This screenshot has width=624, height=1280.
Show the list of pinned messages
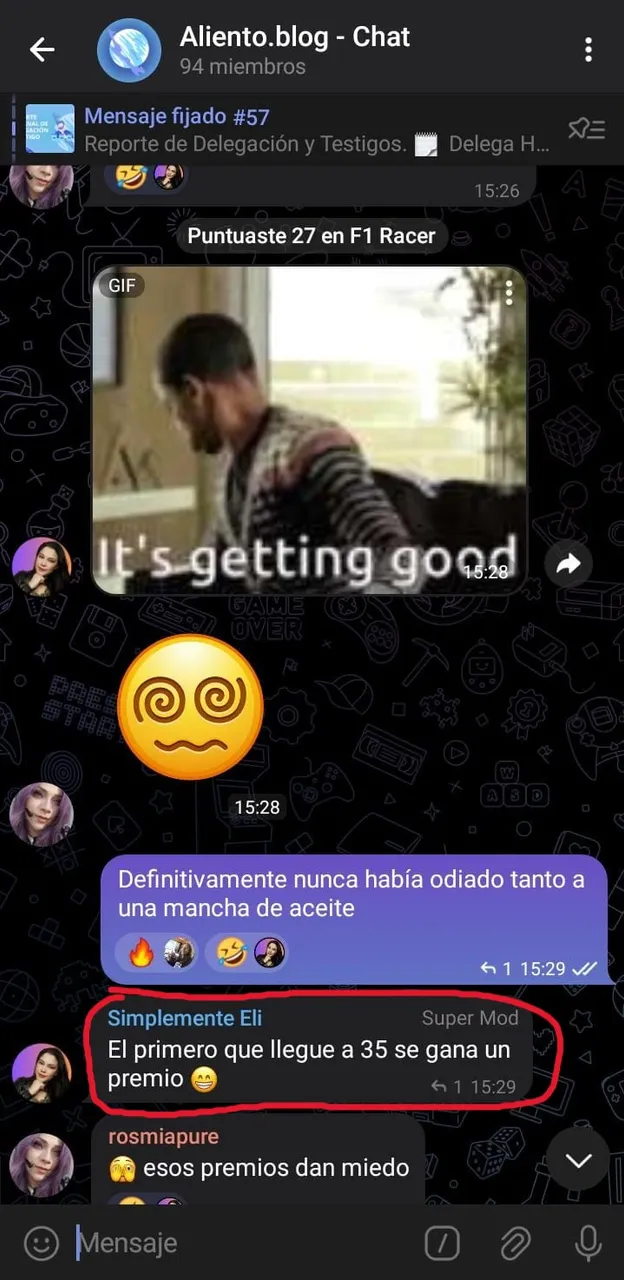click(x=586, y=129)
